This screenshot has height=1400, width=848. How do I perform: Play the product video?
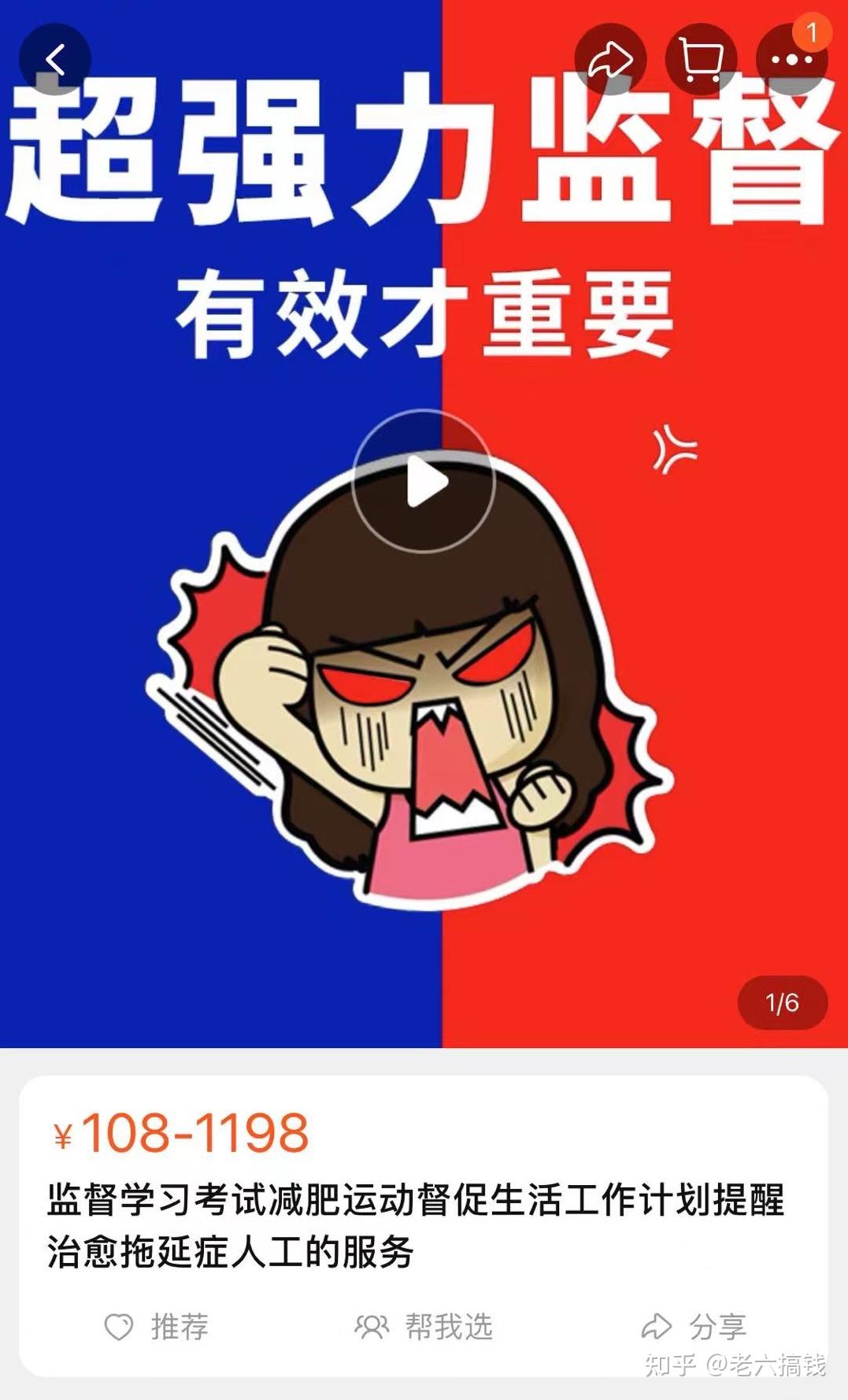[x=424, y=481]
